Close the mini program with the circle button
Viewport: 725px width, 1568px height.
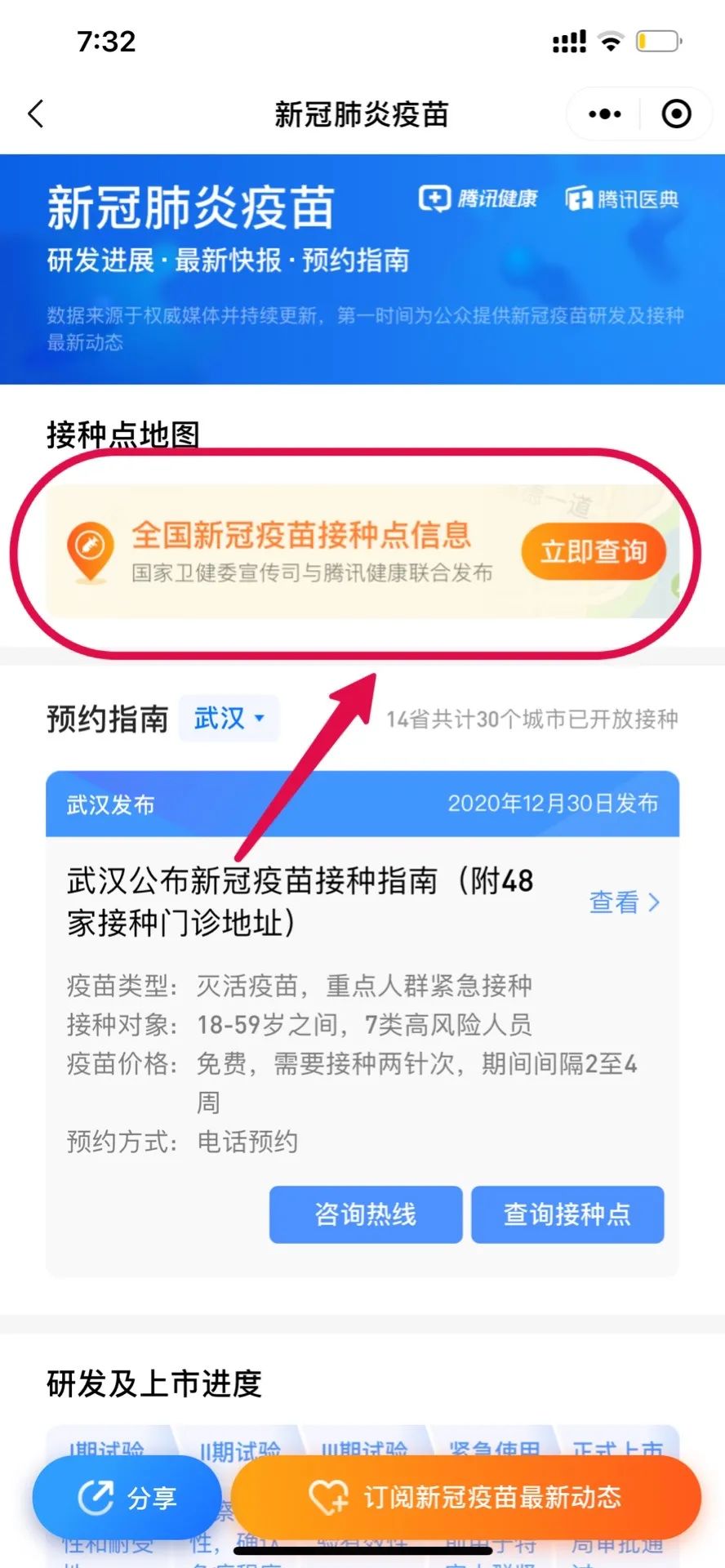(676, 114)
